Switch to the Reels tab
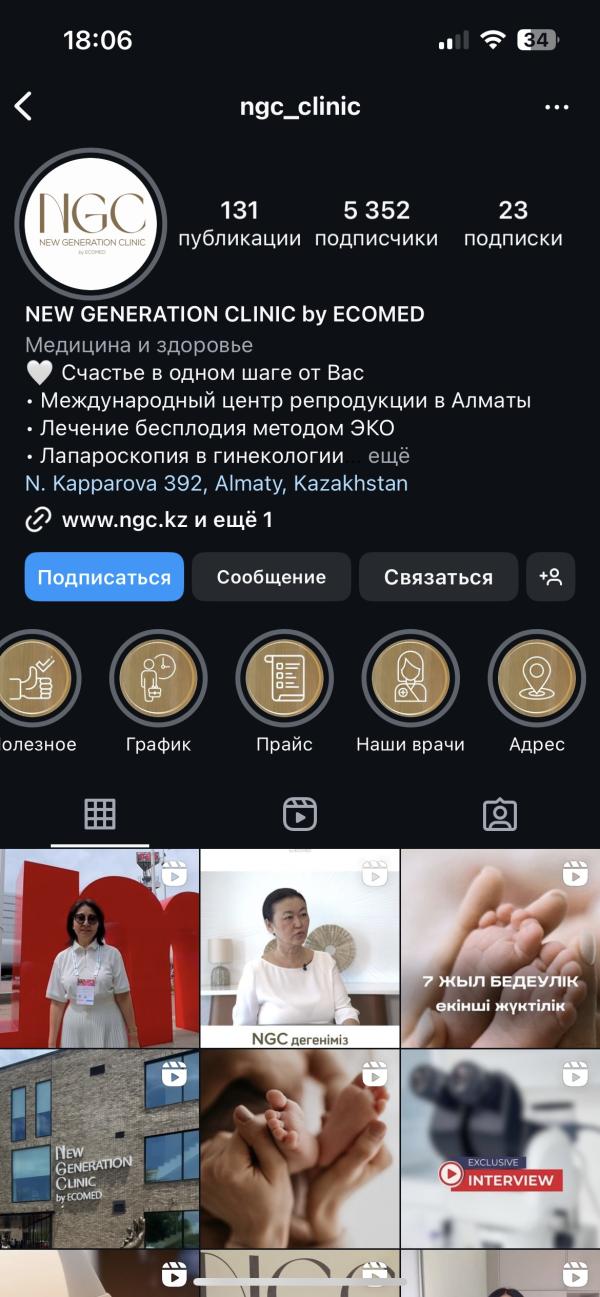Screen dimensions: 600x1297 coord(300,815)
